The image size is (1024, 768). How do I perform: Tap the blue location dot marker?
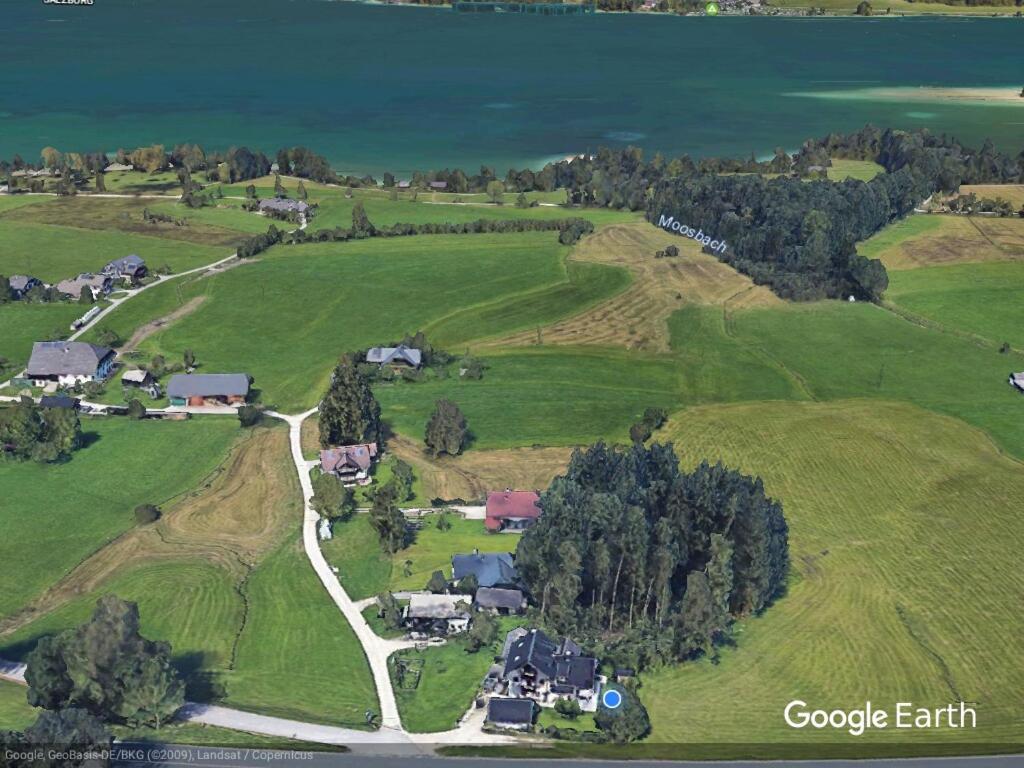coord(612,699)
